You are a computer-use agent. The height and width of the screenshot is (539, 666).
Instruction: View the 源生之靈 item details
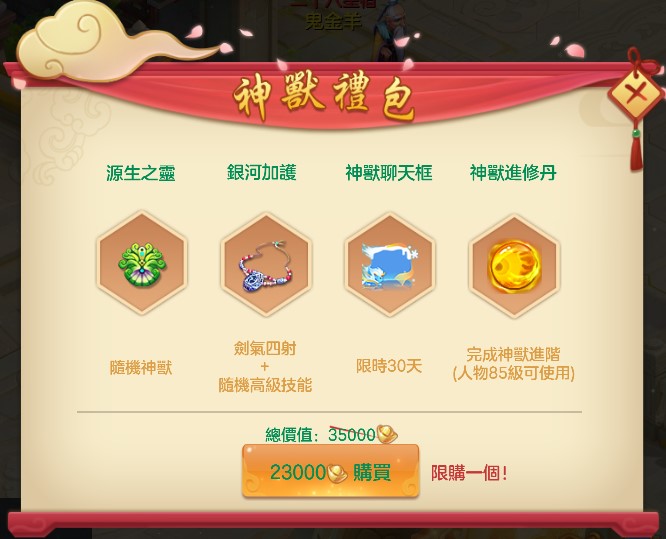coord(141,266)
